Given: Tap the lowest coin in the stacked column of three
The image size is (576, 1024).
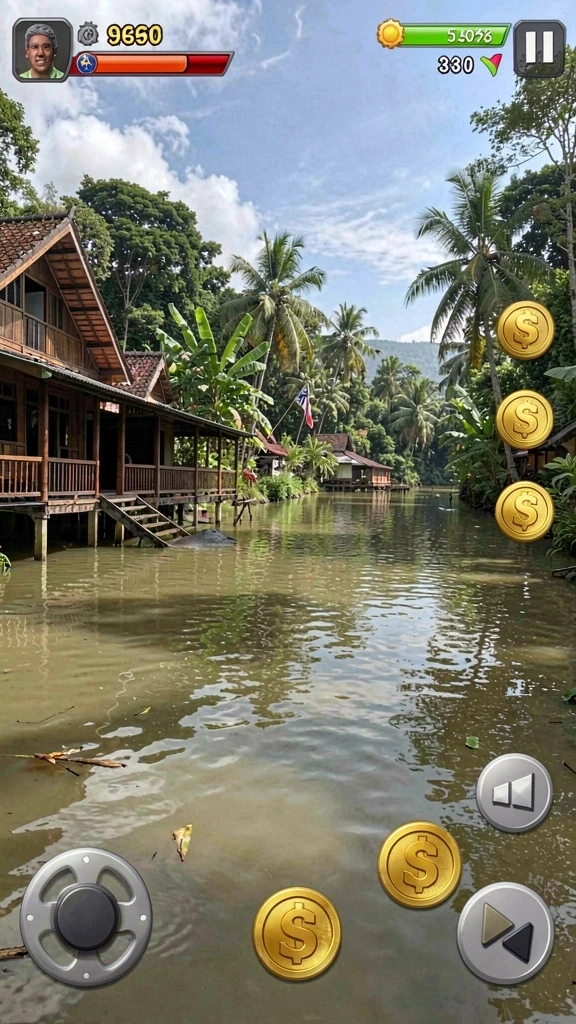Looking at the screenshot, I should pyautogui.click(x=524, y=511).
